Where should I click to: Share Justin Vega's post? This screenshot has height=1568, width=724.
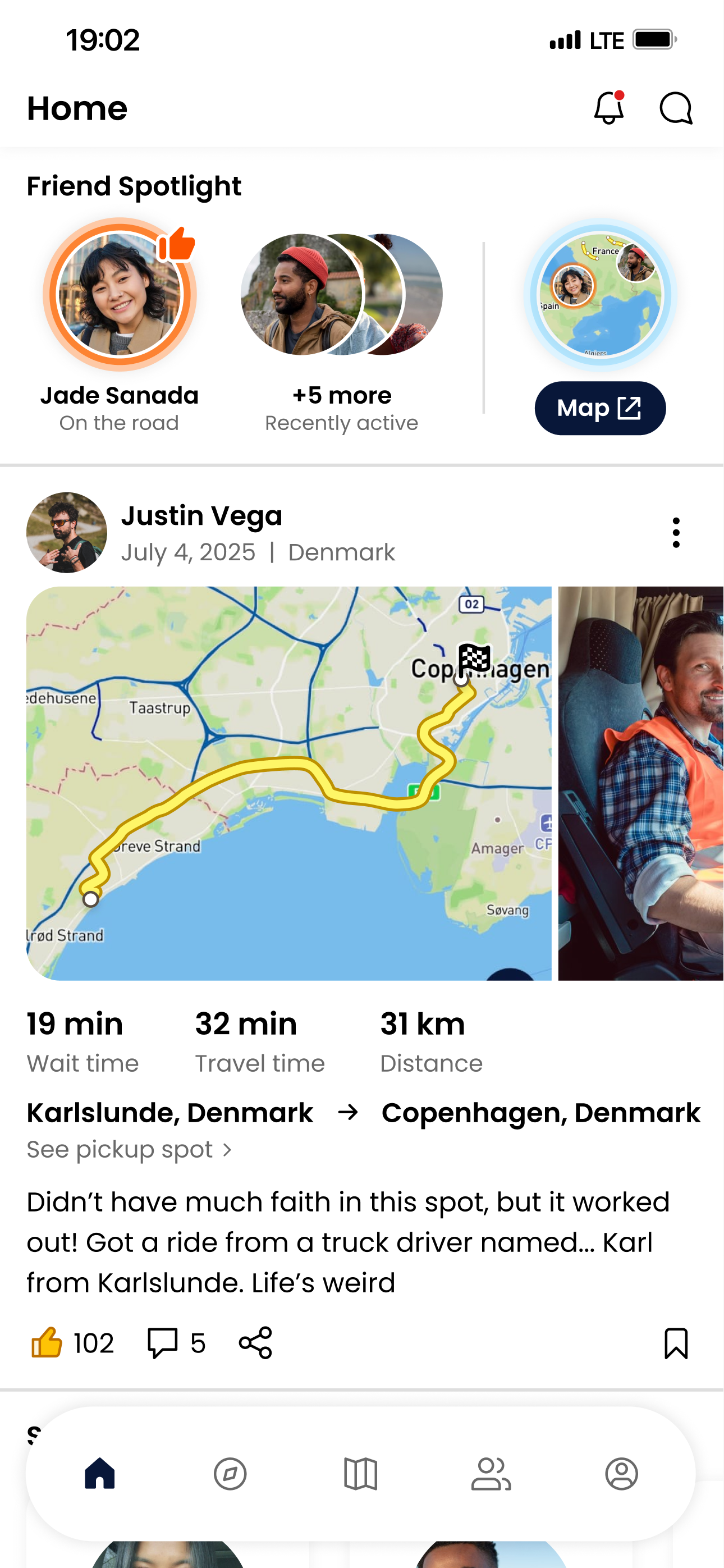pos(255,1342)
